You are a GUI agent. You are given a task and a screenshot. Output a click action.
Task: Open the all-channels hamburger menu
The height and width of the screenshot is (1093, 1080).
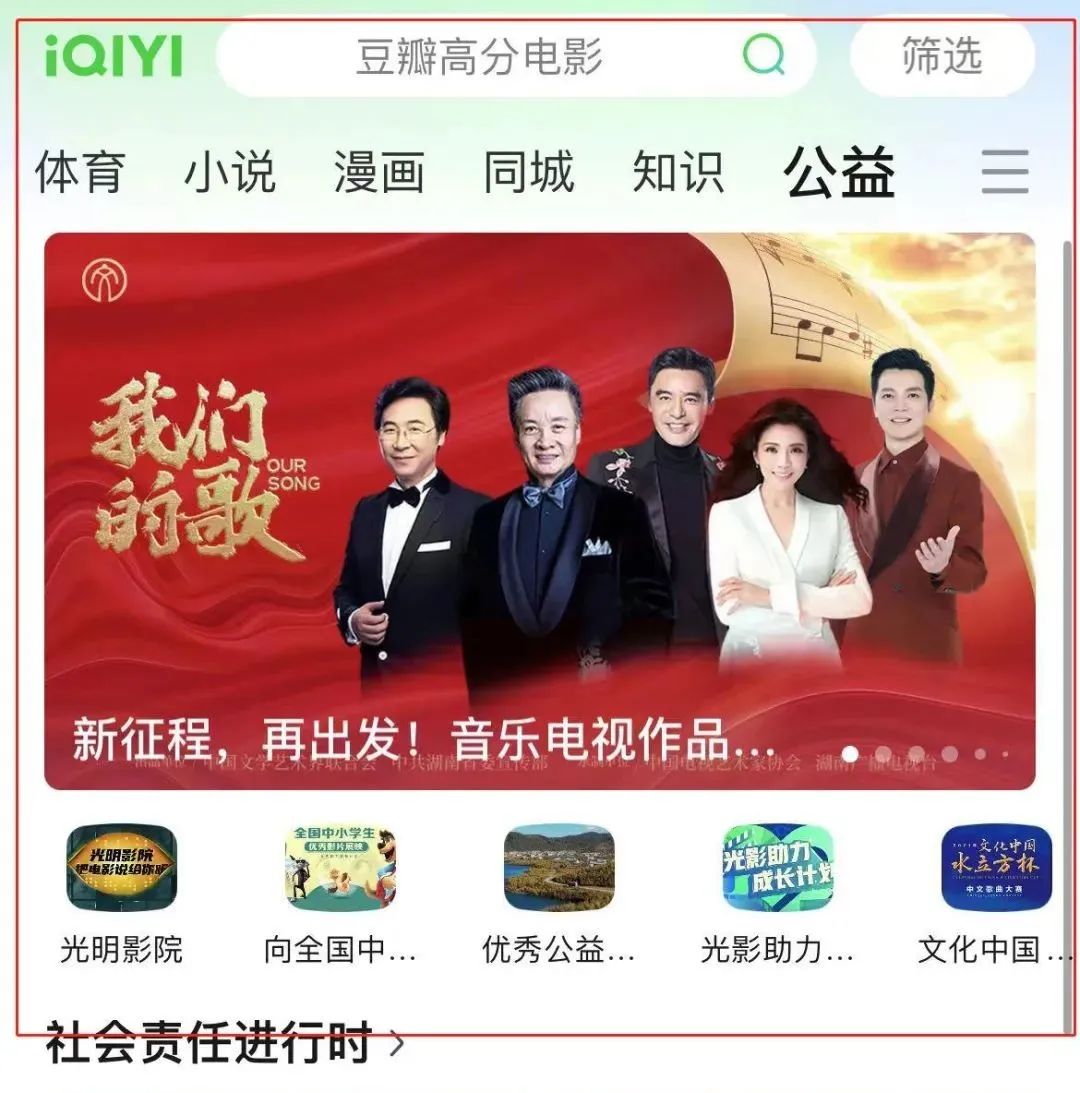(x=1004, y=172)
